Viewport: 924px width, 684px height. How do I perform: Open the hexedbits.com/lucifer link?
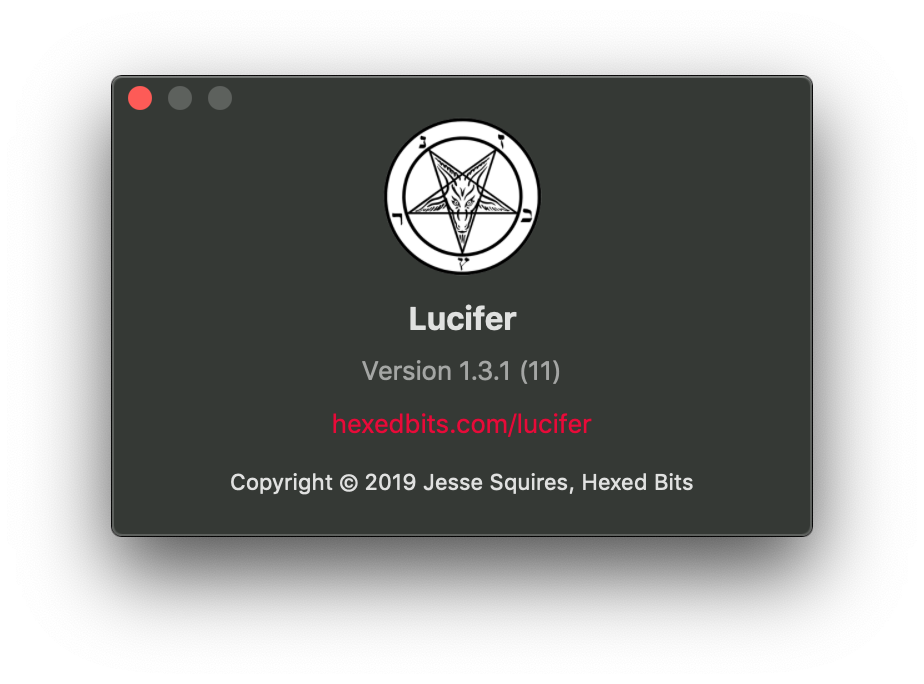(461, 424)
